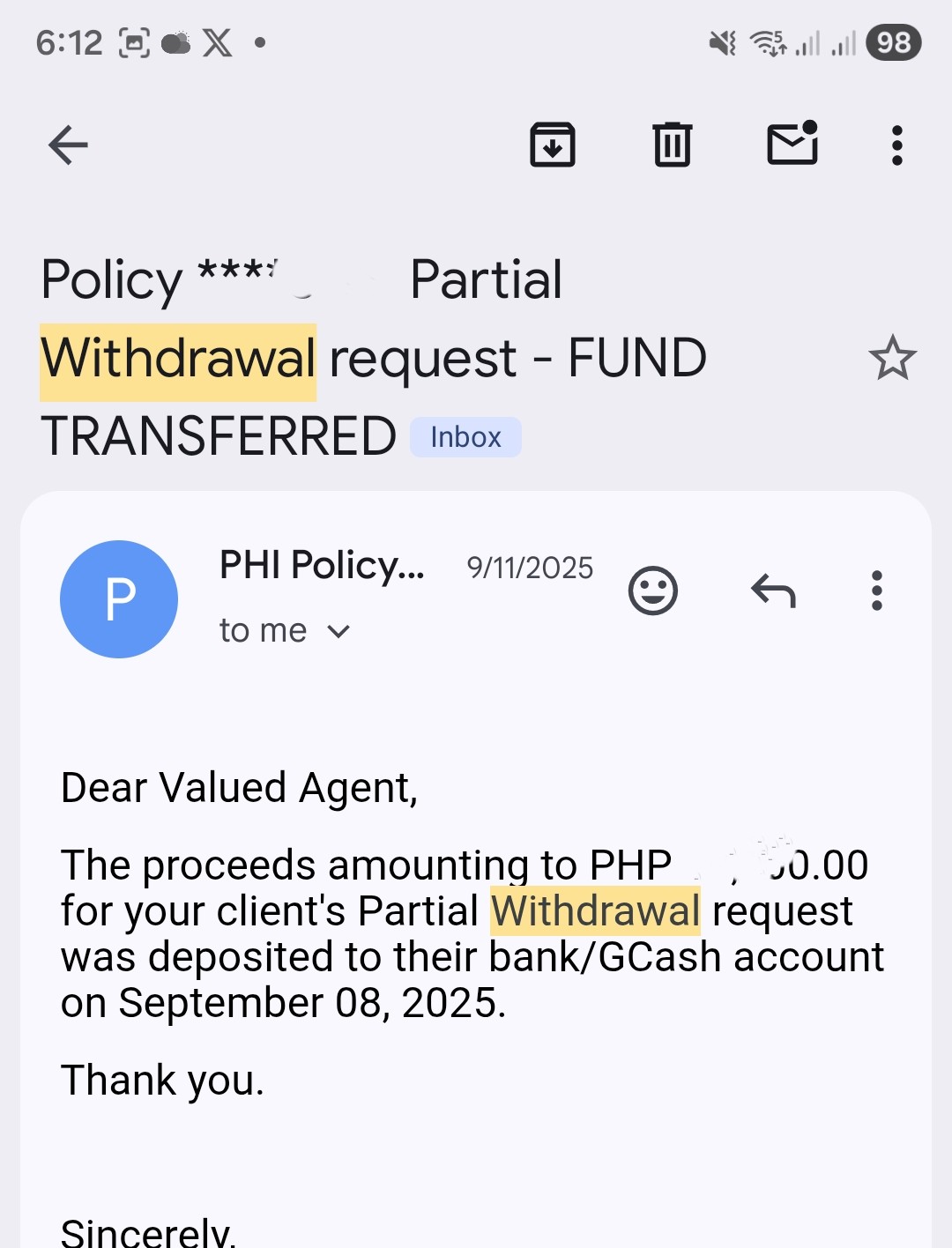This screenshot has width=952, height=1248.
Task: Expand the 'to me' recipient details
Action: click(x=338, y=631)
